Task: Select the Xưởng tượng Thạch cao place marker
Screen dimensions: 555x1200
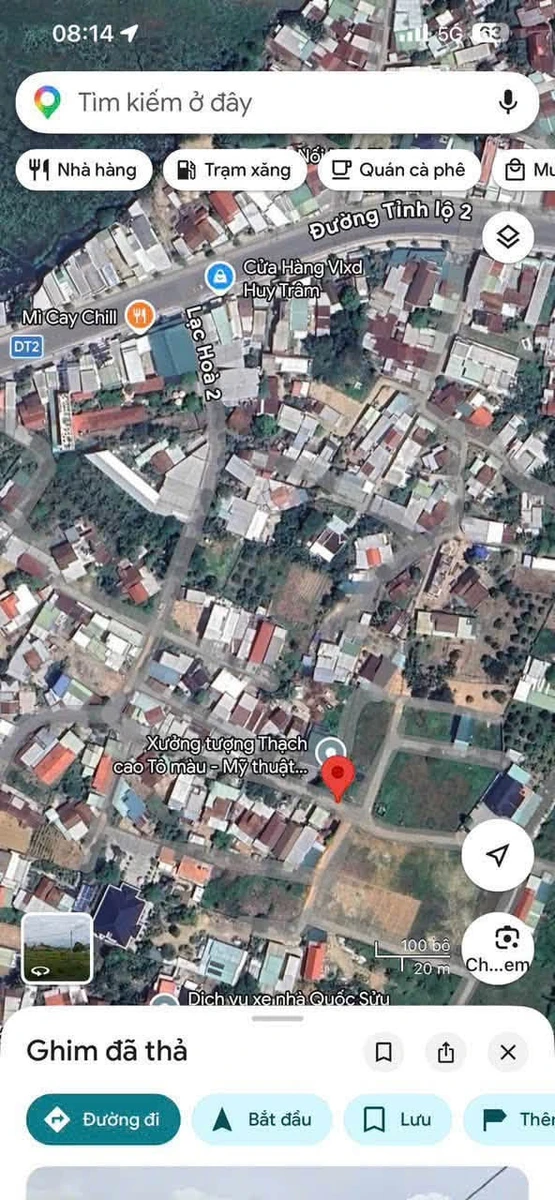Action: pos(327,751)
